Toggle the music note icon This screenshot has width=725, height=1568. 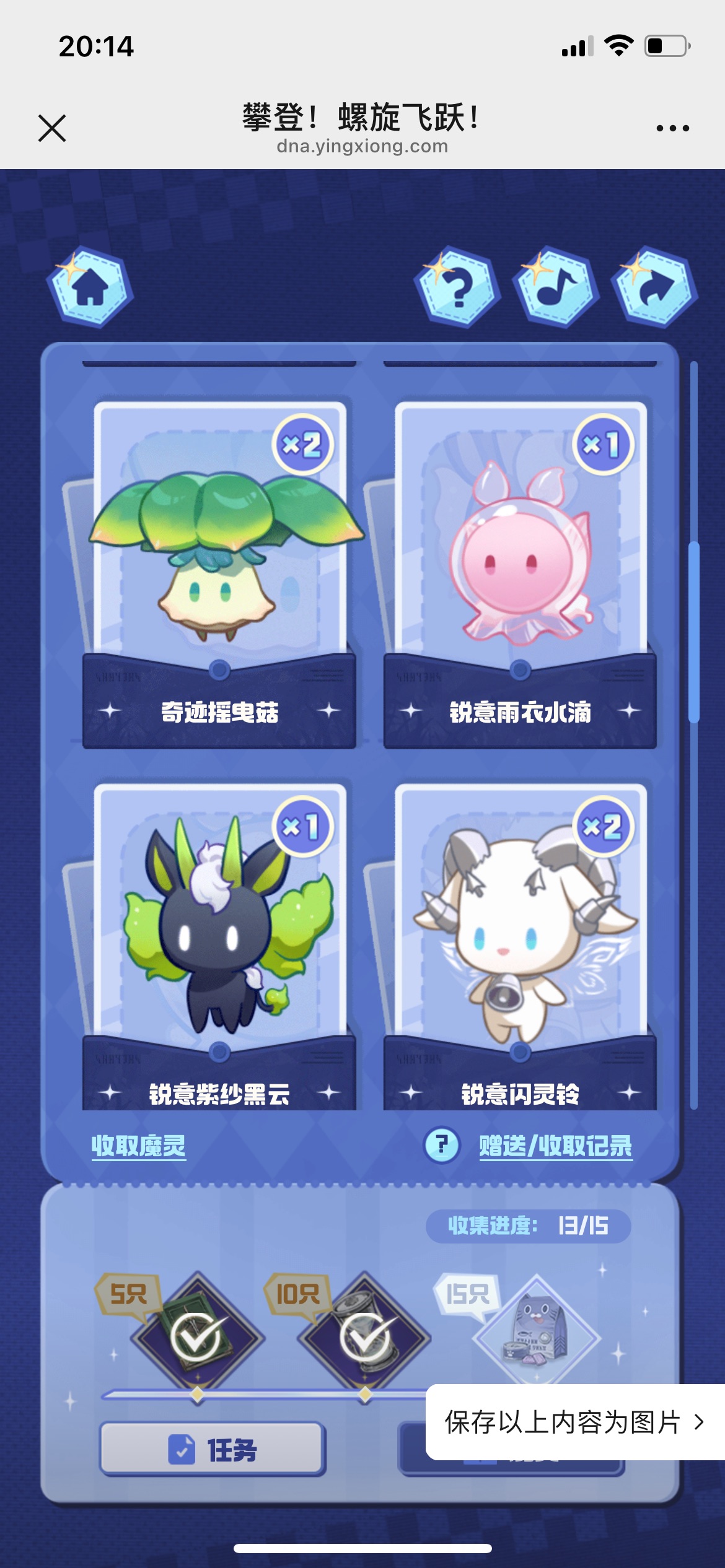pos(556,287)
